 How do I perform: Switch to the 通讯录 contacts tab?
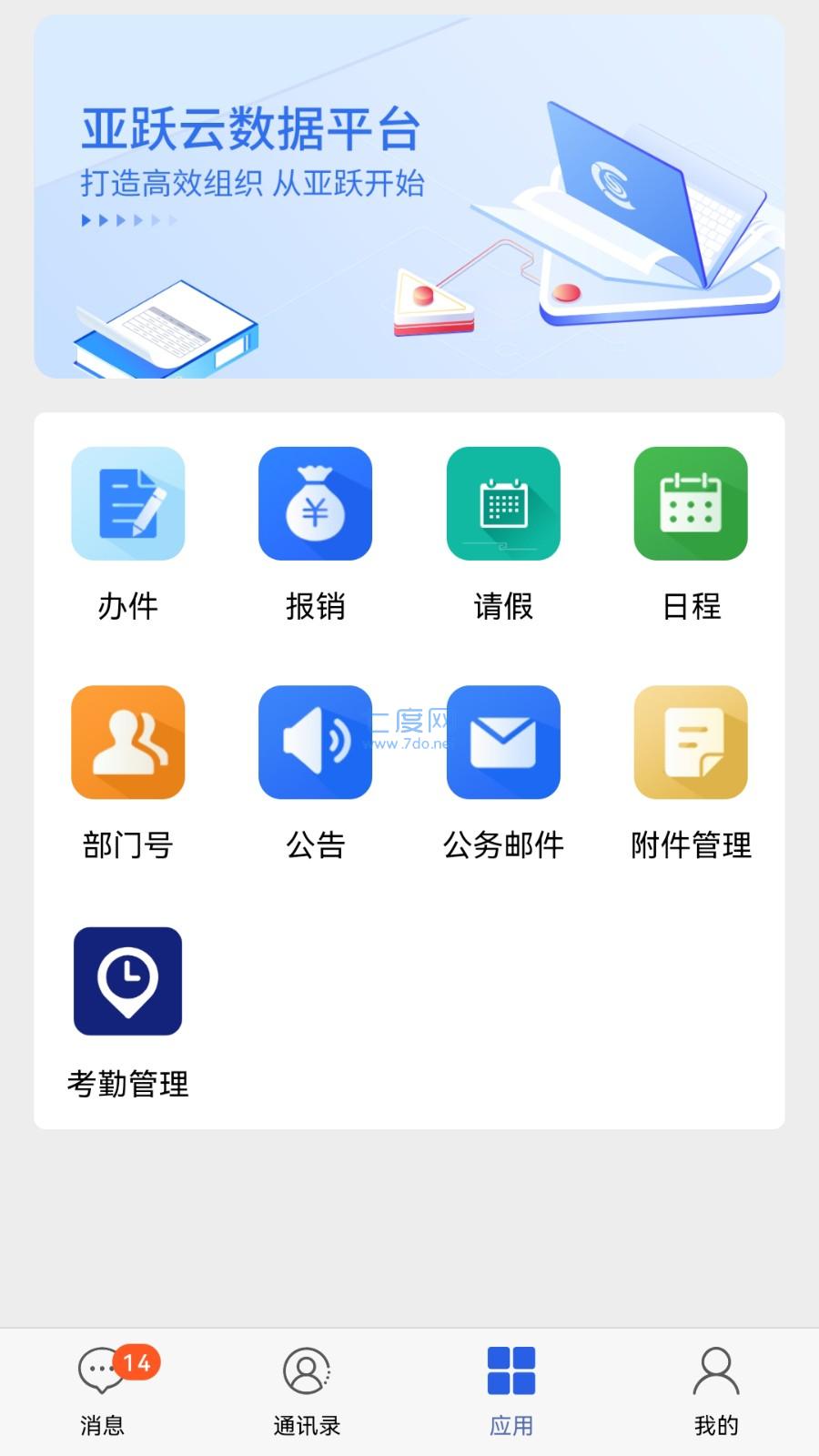[x=307, y=1392]
